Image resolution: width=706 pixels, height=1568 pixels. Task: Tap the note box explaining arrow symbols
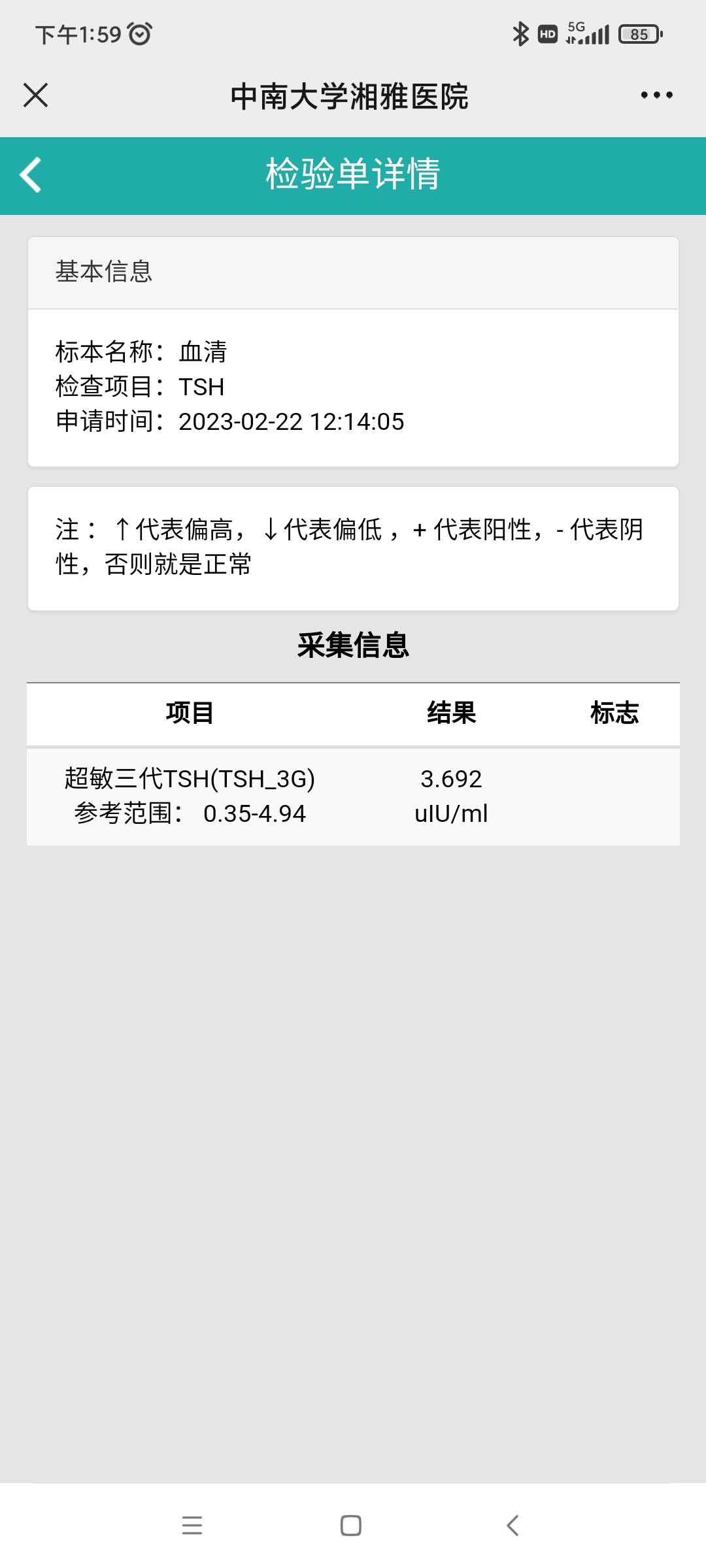click(352, 547)
